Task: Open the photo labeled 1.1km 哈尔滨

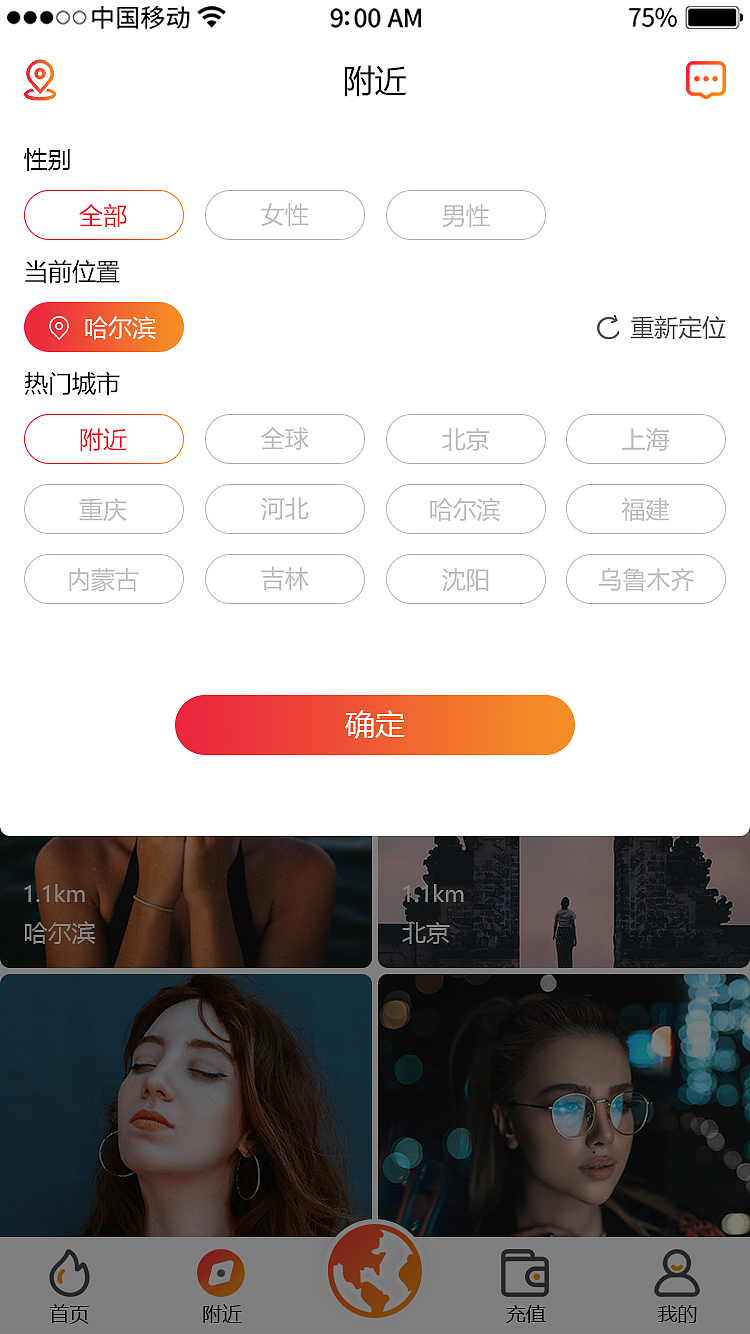Action: [186, 900]
